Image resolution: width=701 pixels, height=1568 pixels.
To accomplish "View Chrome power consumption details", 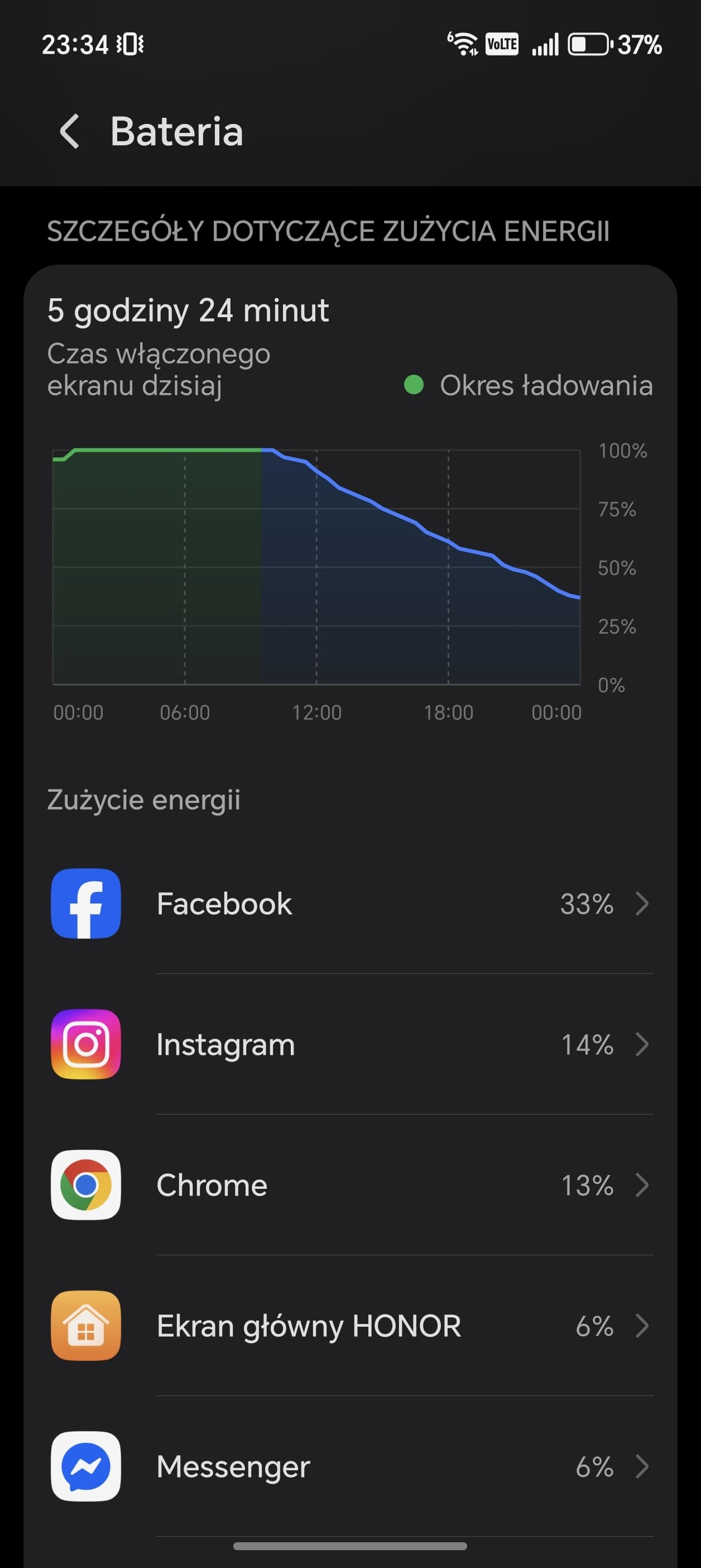I will pyautogui.click(x=350, y=1185).
